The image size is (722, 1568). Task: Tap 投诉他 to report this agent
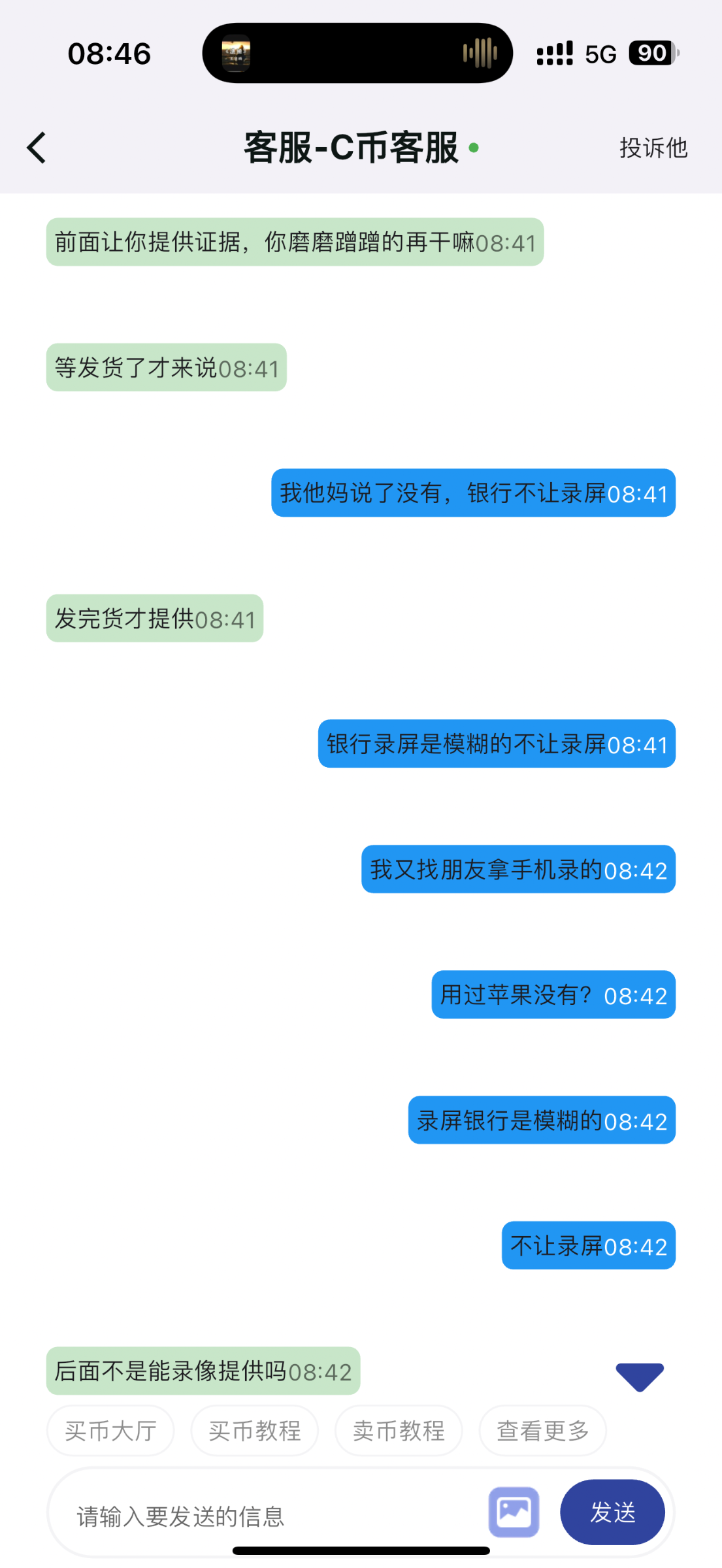(x=653, y=148)
